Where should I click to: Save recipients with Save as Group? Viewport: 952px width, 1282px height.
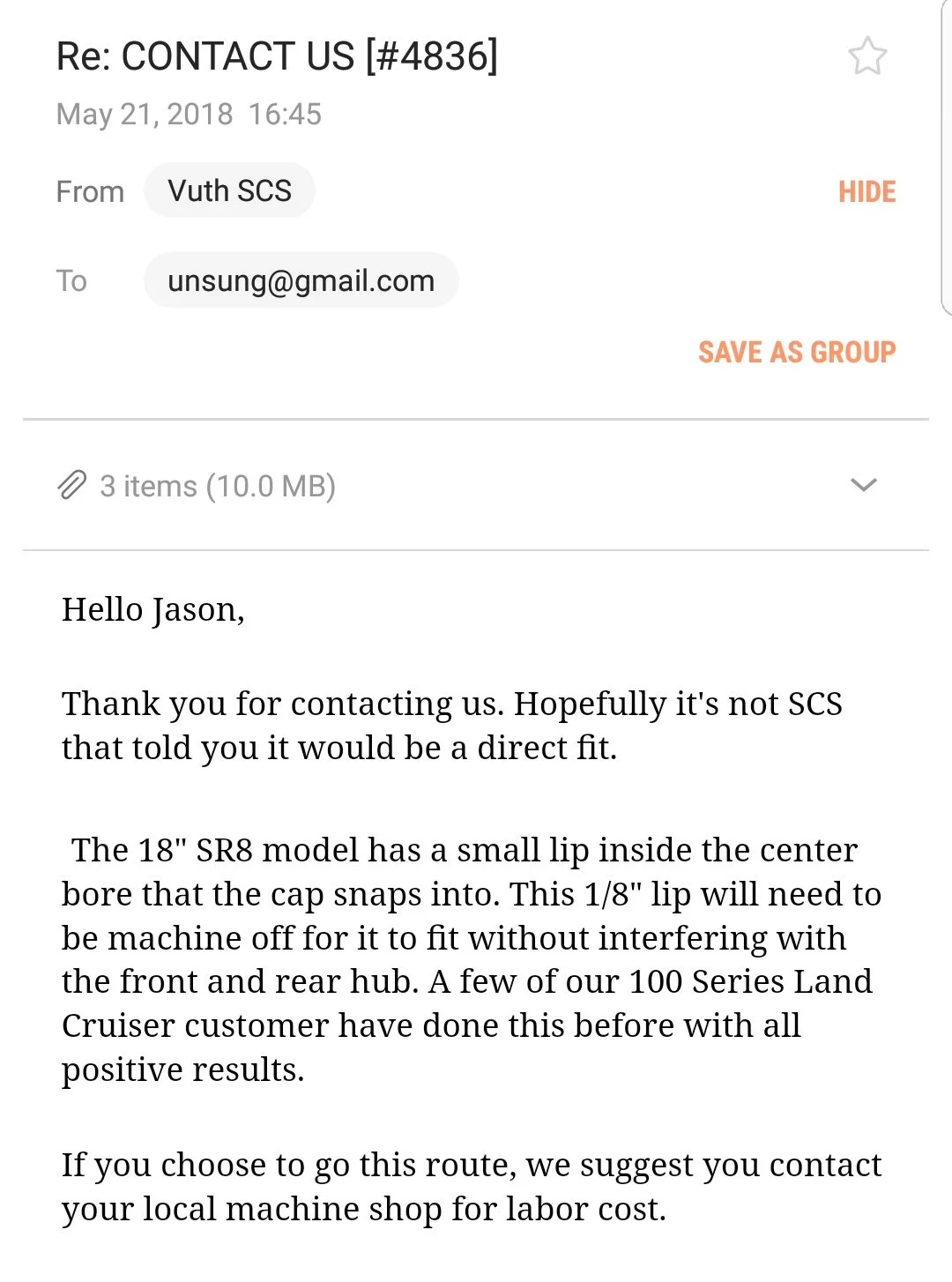797,353
